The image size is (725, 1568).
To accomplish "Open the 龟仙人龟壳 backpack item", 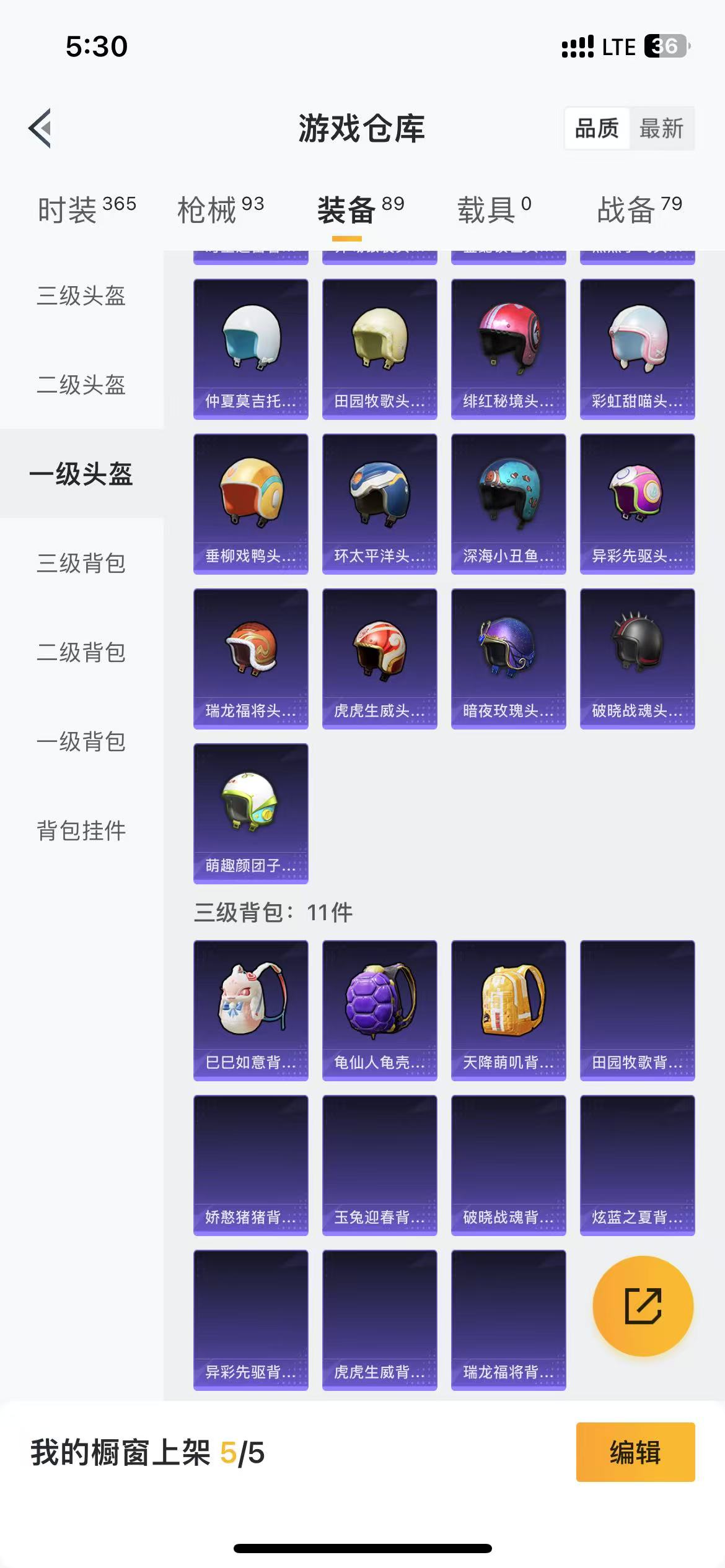I will [380, 1011].
